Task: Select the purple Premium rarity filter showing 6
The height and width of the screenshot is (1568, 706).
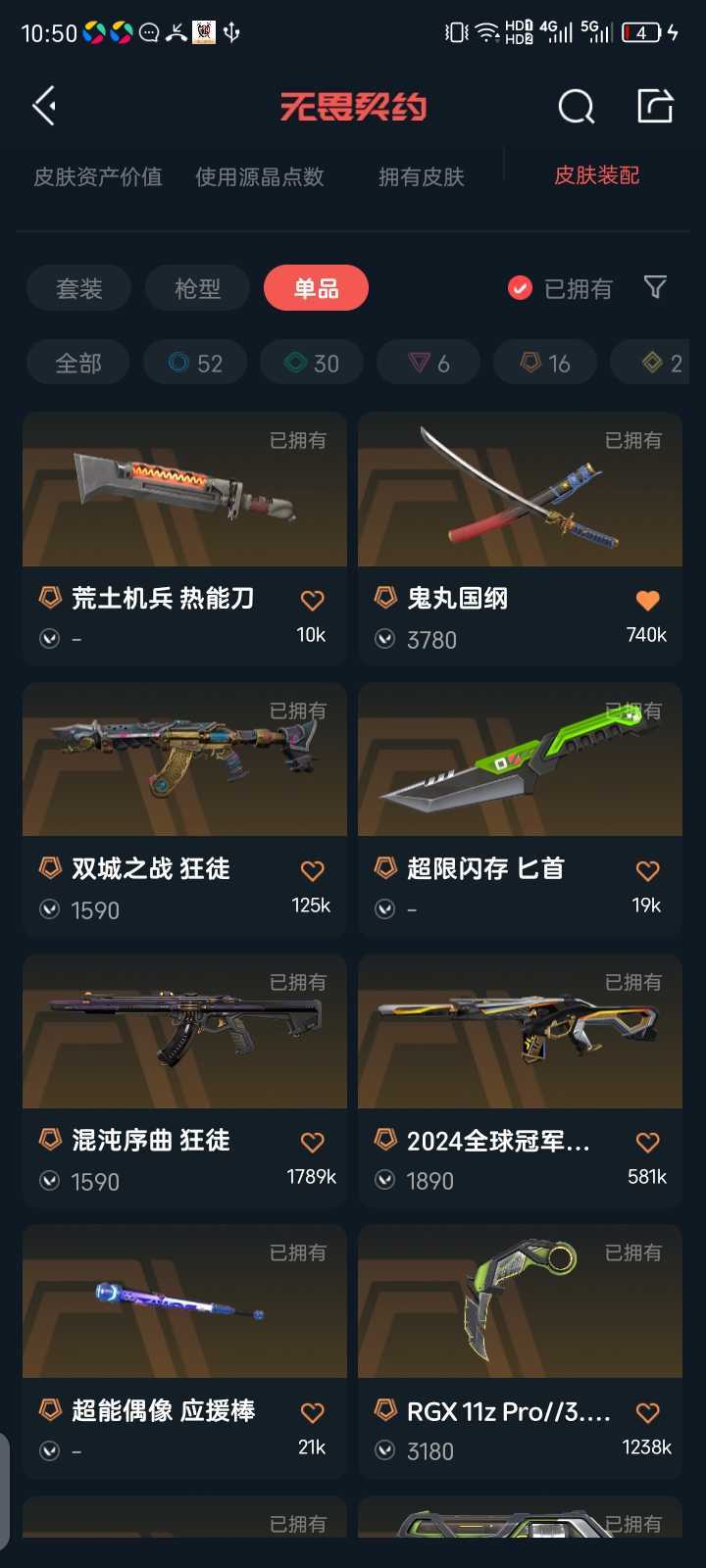Action: click(429, 363)
